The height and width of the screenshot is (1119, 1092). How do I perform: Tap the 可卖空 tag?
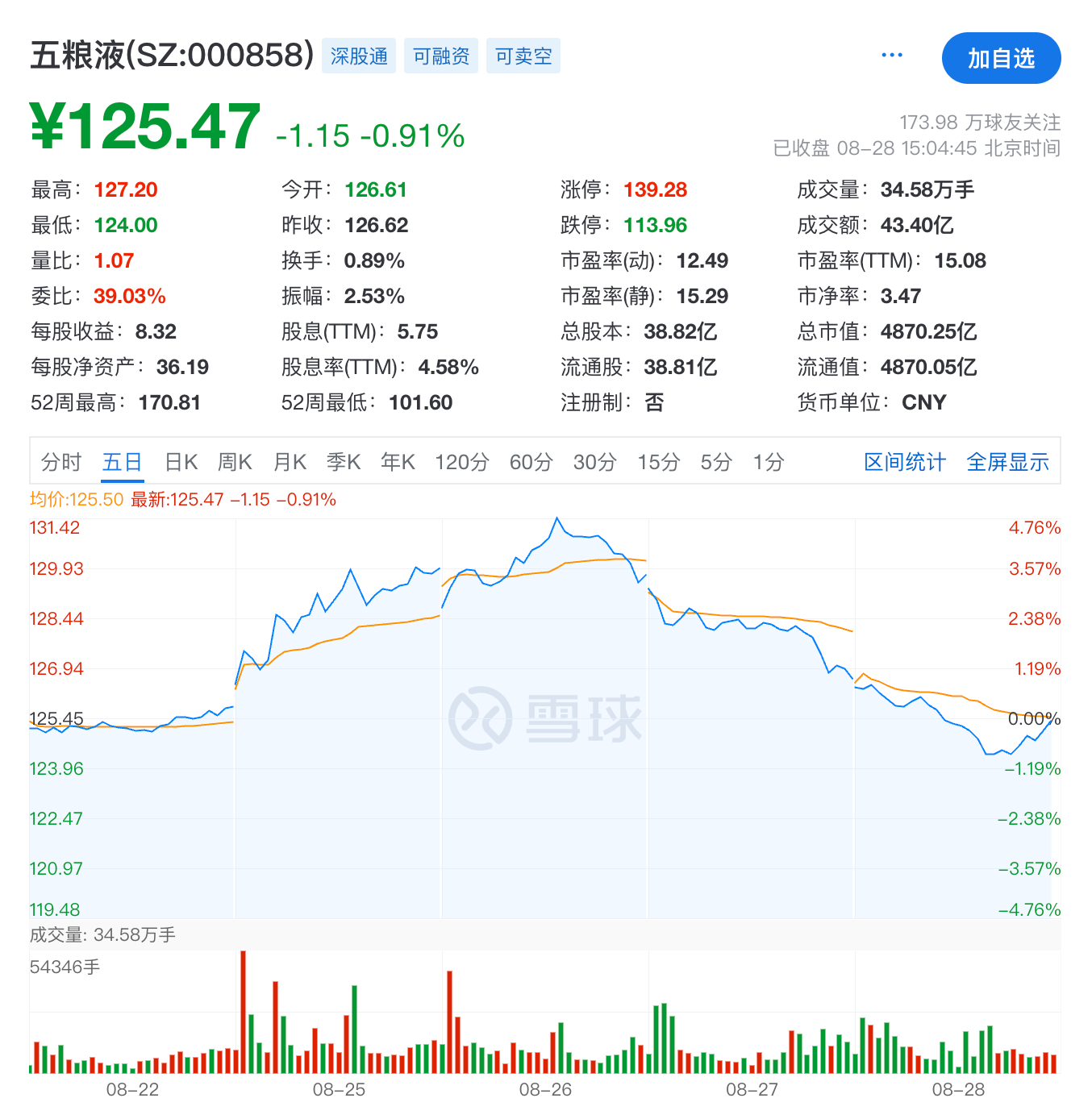[x=523, y=56]
